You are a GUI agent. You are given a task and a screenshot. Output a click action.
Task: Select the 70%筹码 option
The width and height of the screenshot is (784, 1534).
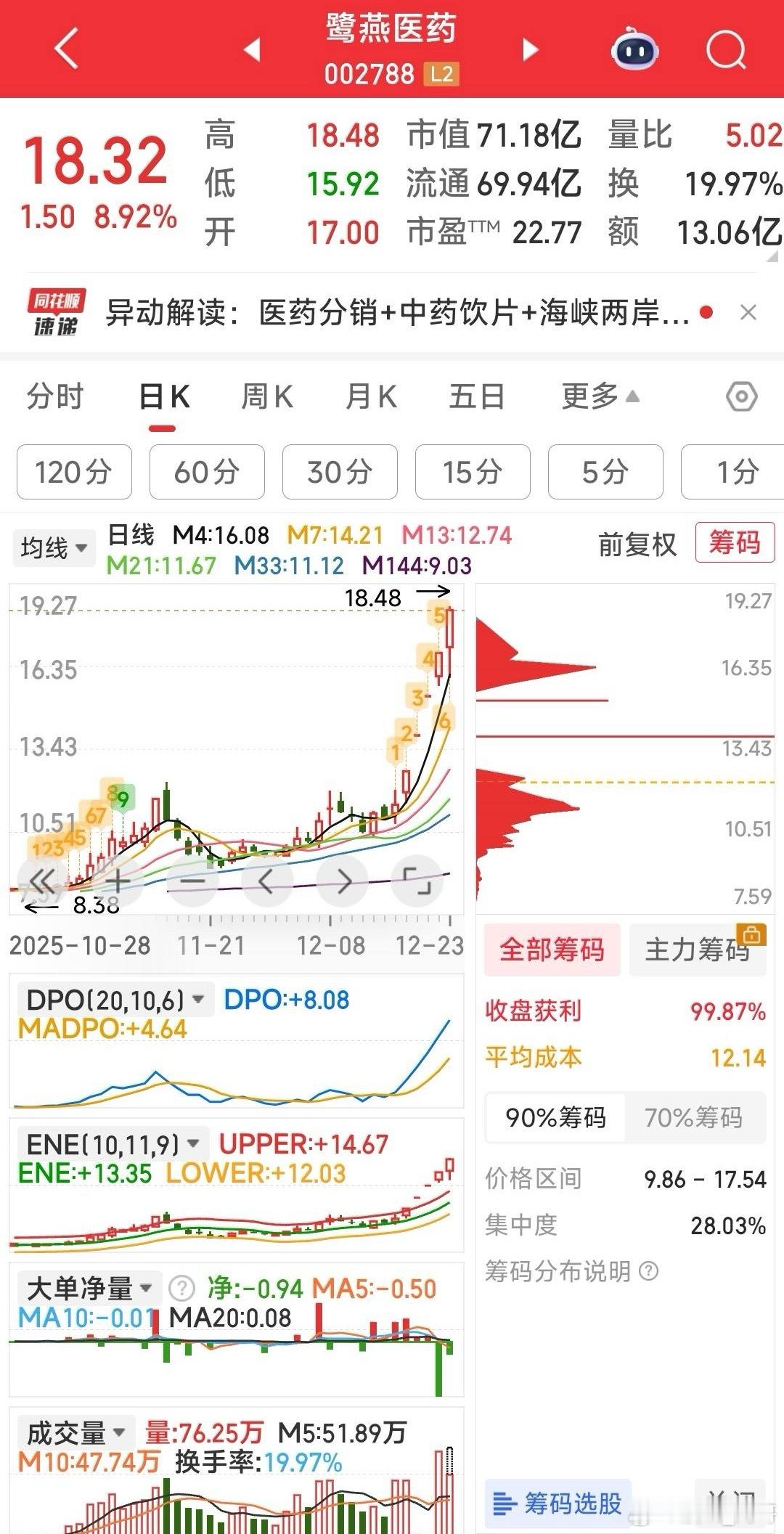coord(693,1117)
